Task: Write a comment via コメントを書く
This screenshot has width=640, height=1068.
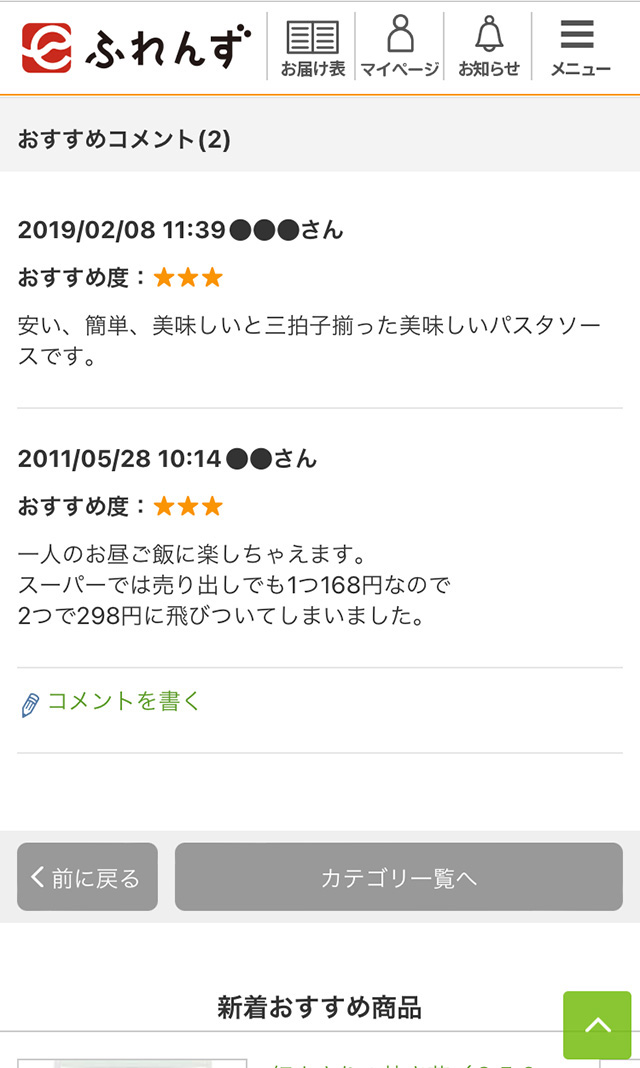Action: coord(123,702)
